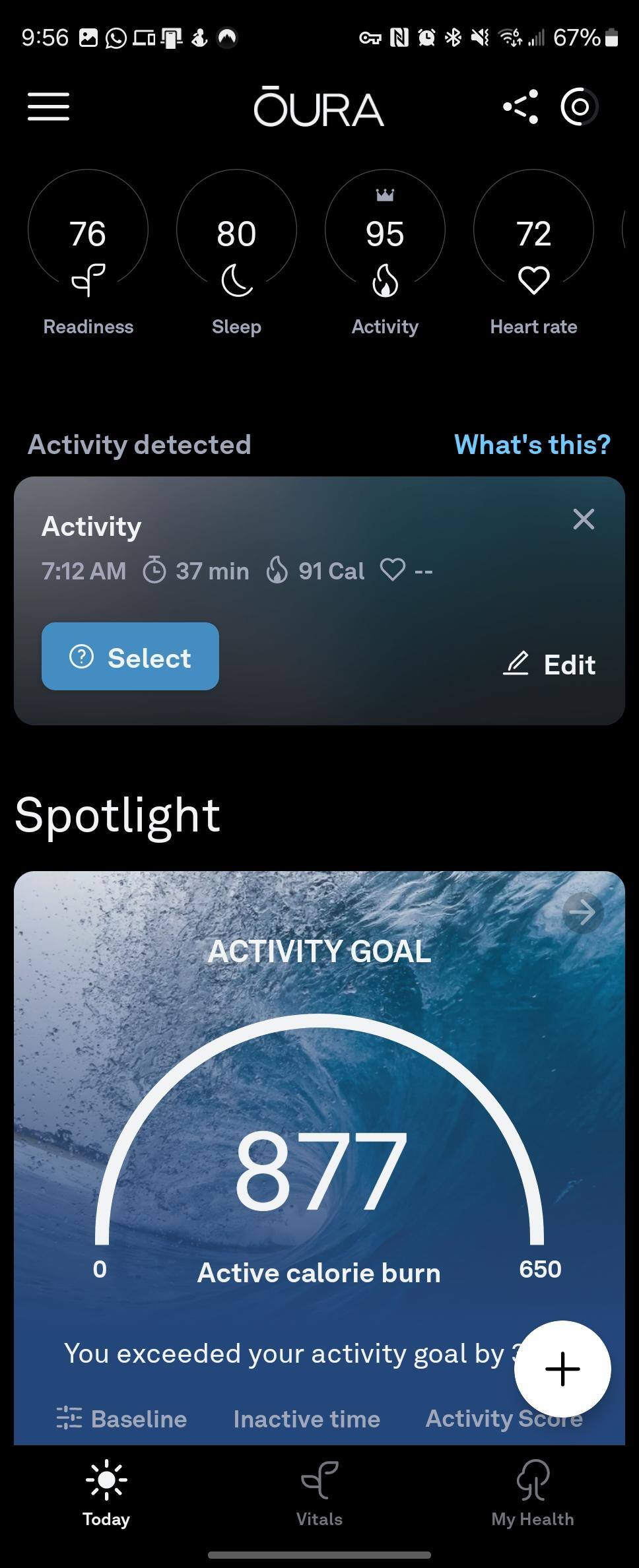The image size is (639, 1568).
Task: Add a new entry with the plus button
Action: pos(562,1369)
